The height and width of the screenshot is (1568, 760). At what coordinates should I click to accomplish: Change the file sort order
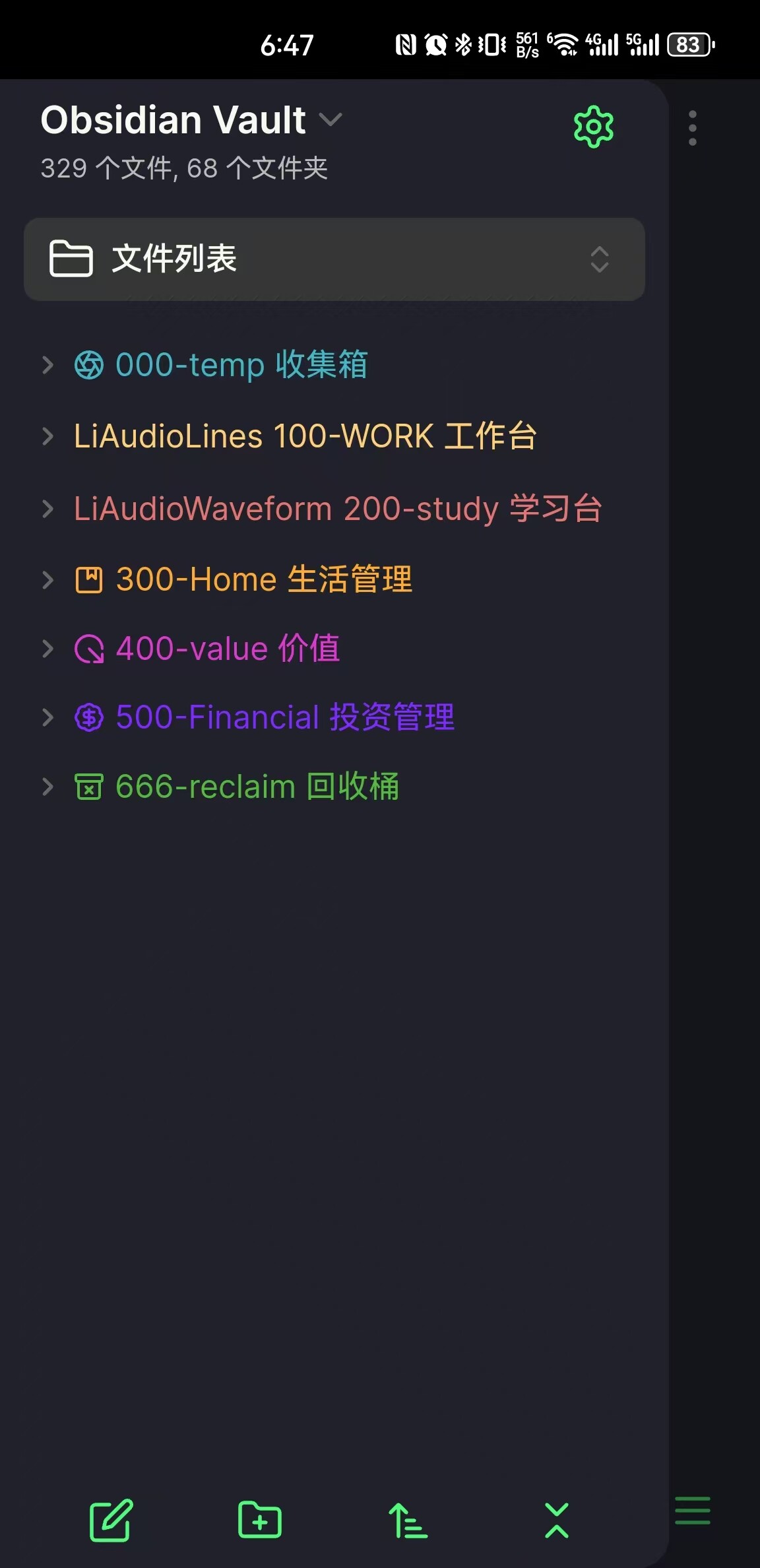(408, 1520)
